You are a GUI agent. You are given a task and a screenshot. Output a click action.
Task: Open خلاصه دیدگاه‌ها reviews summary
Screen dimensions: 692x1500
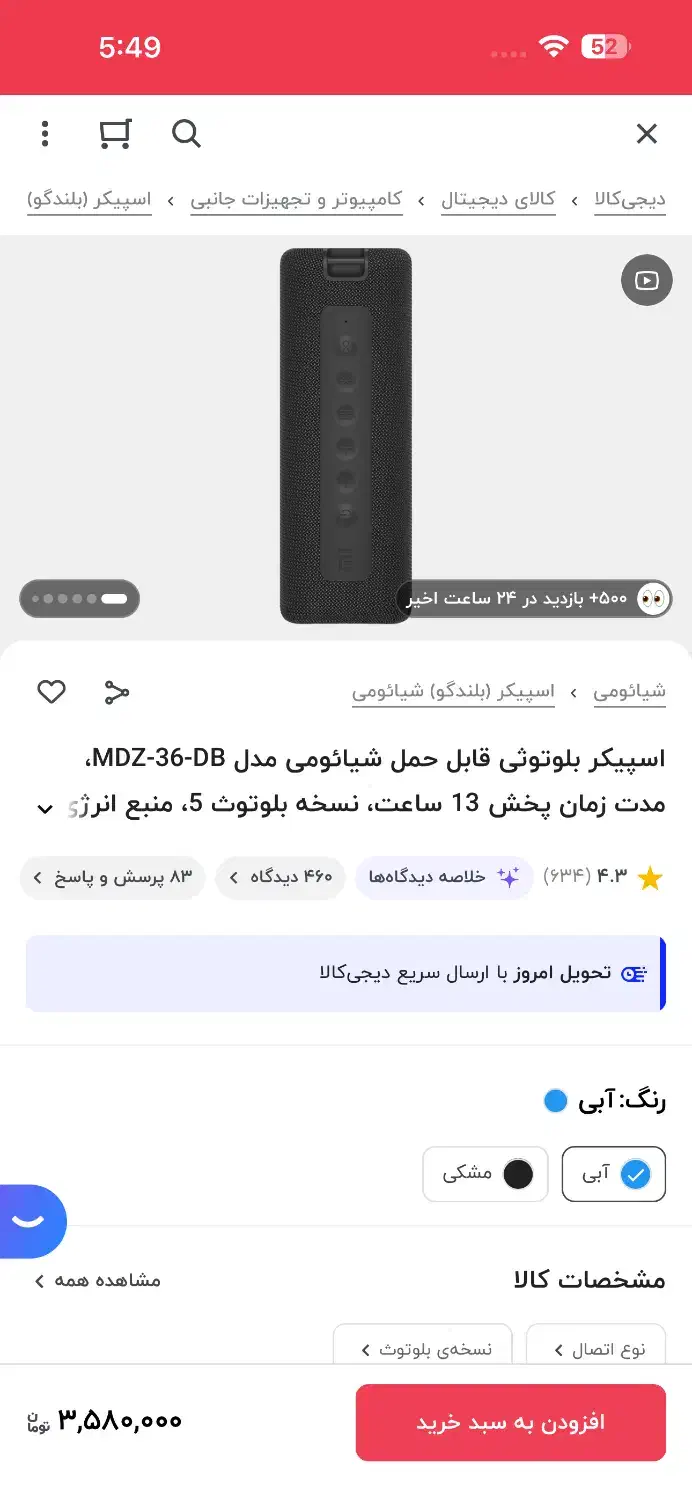pos(443,878)
